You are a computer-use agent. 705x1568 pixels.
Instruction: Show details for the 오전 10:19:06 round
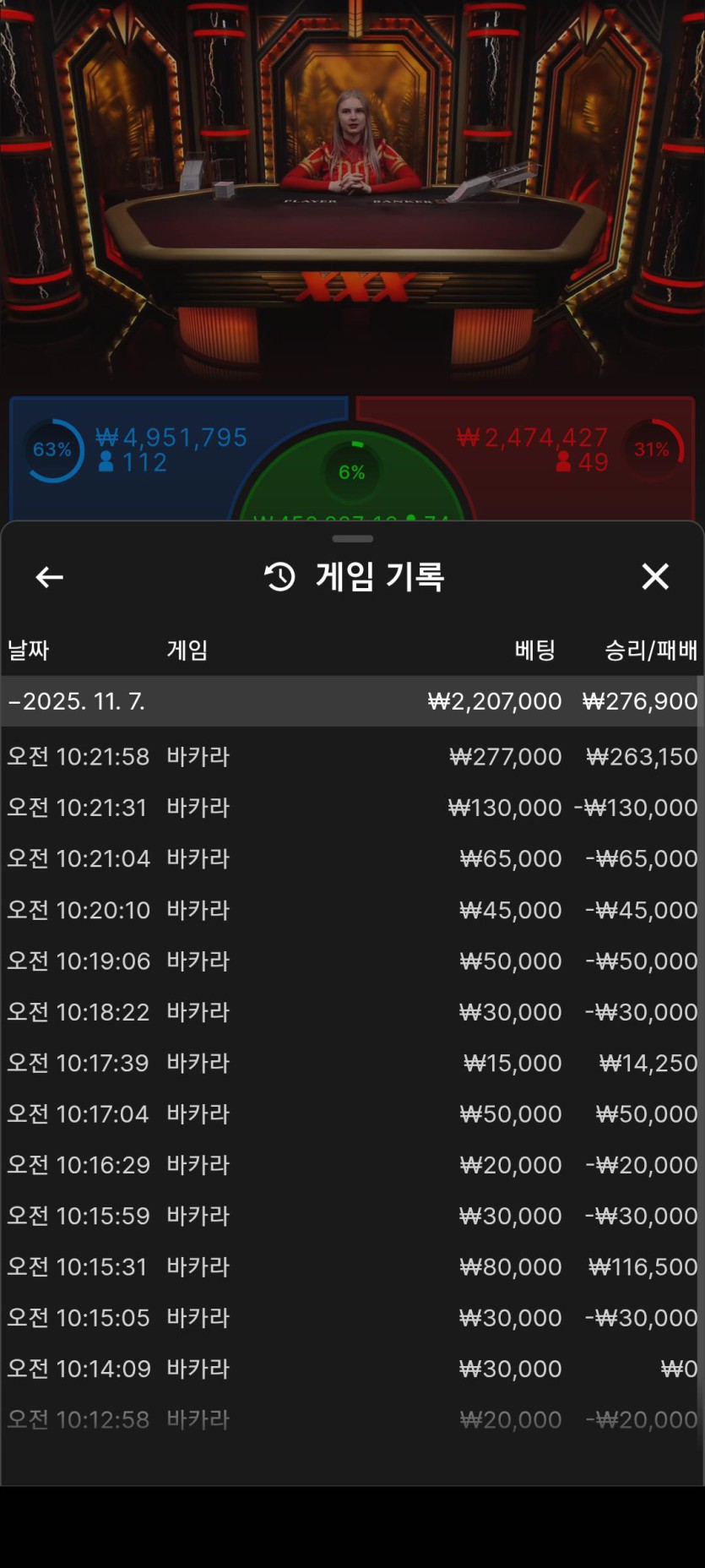click(x=352, y=961)
